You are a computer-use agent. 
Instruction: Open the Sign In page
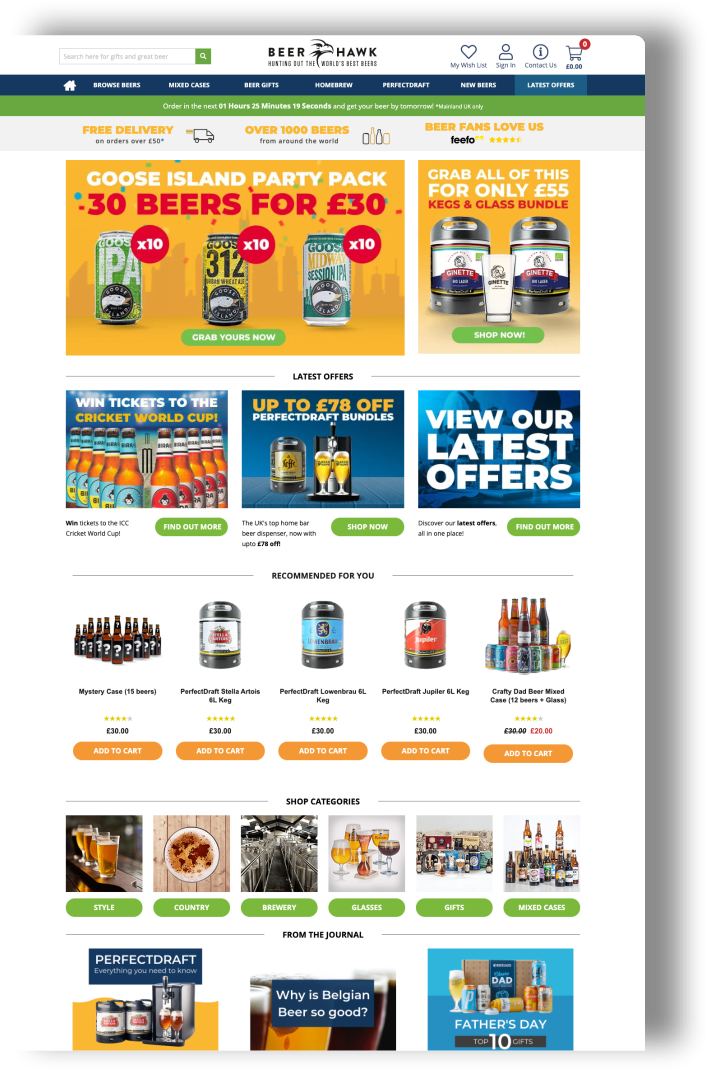[x=506, y=56]
